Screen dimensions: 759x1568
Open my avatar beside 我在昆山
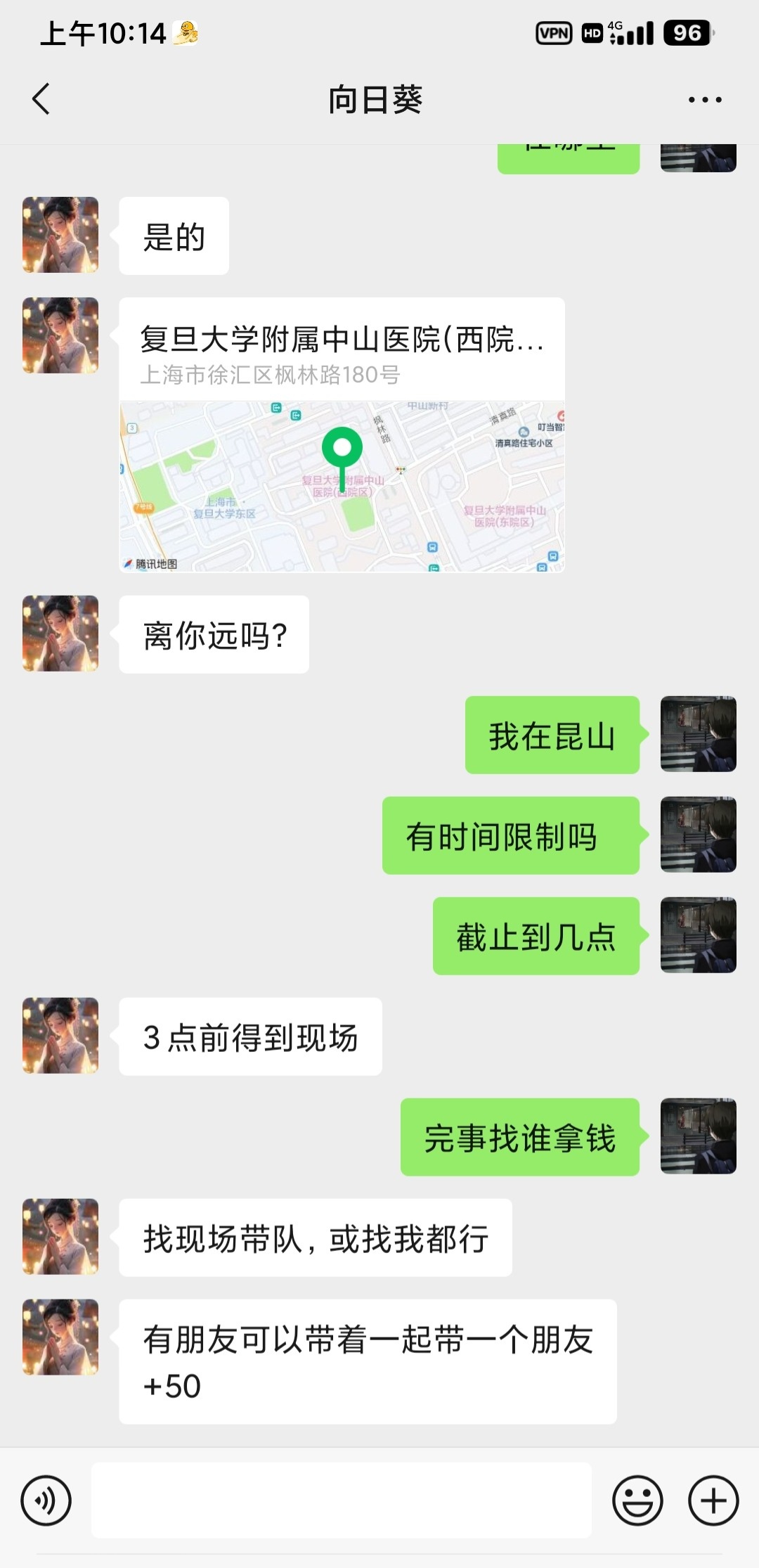[698, 734]
